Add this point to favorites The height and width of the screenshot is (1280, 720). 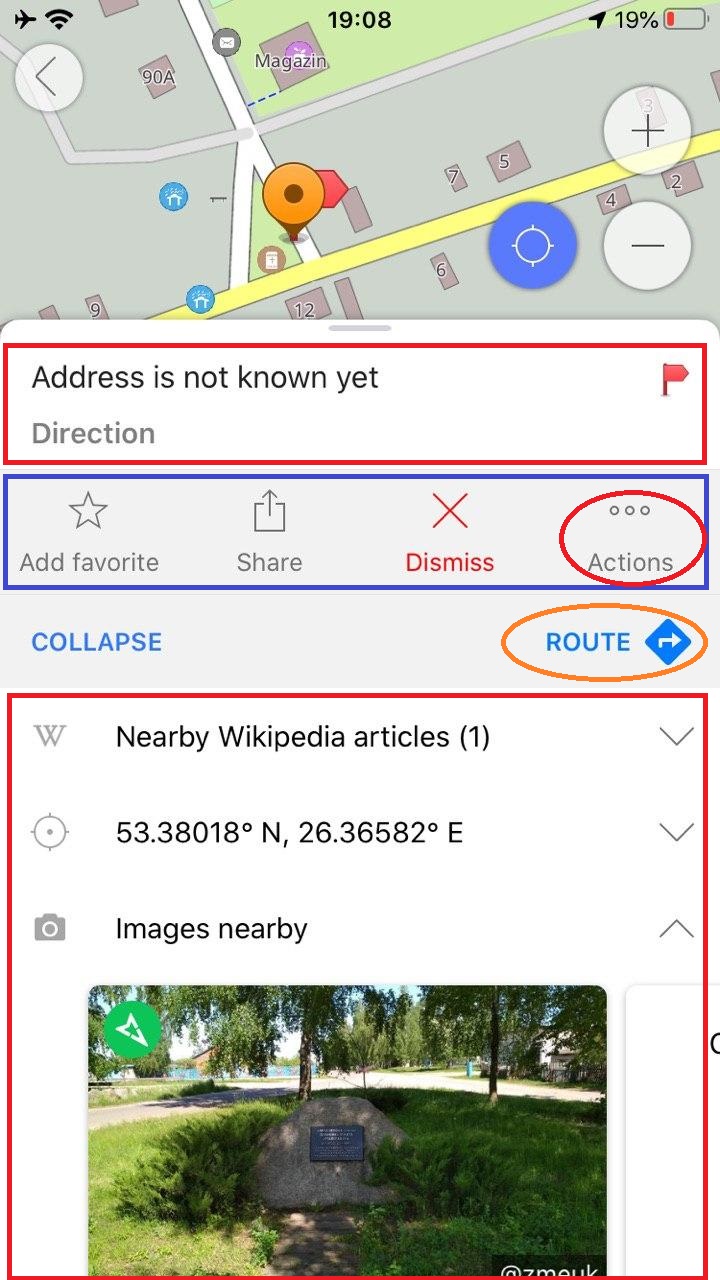pos(88,535)
